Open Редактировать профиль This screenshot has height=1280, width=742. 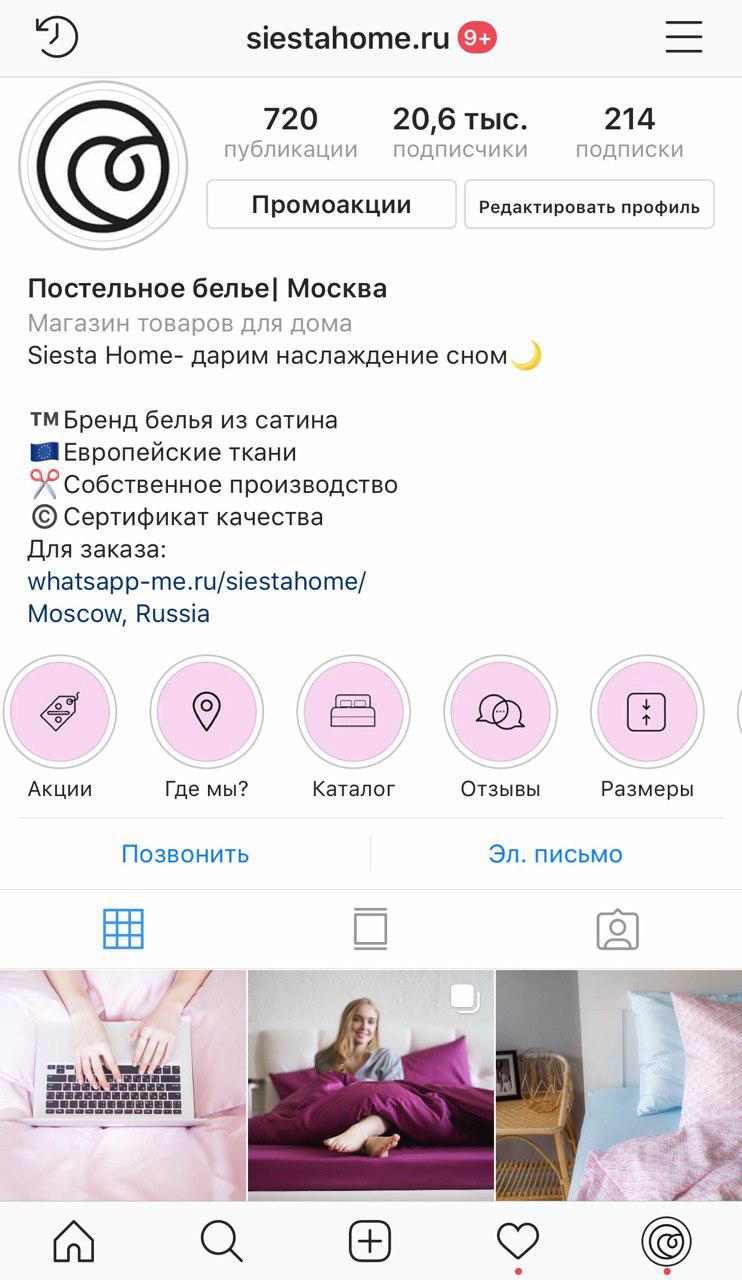pyautogui.click(x=589, y=207)
